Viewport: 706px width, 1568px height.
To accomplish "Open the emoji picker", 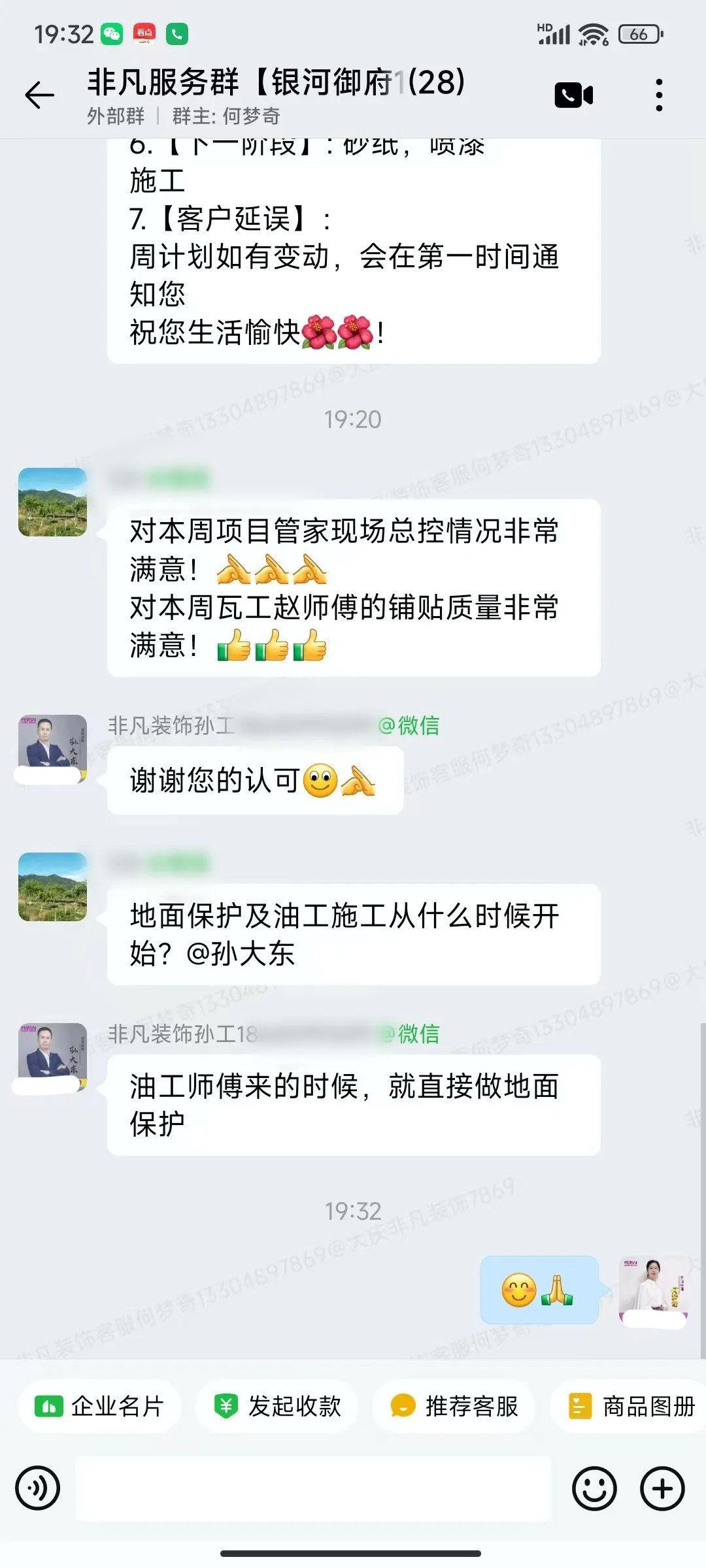I will 594,1488.
